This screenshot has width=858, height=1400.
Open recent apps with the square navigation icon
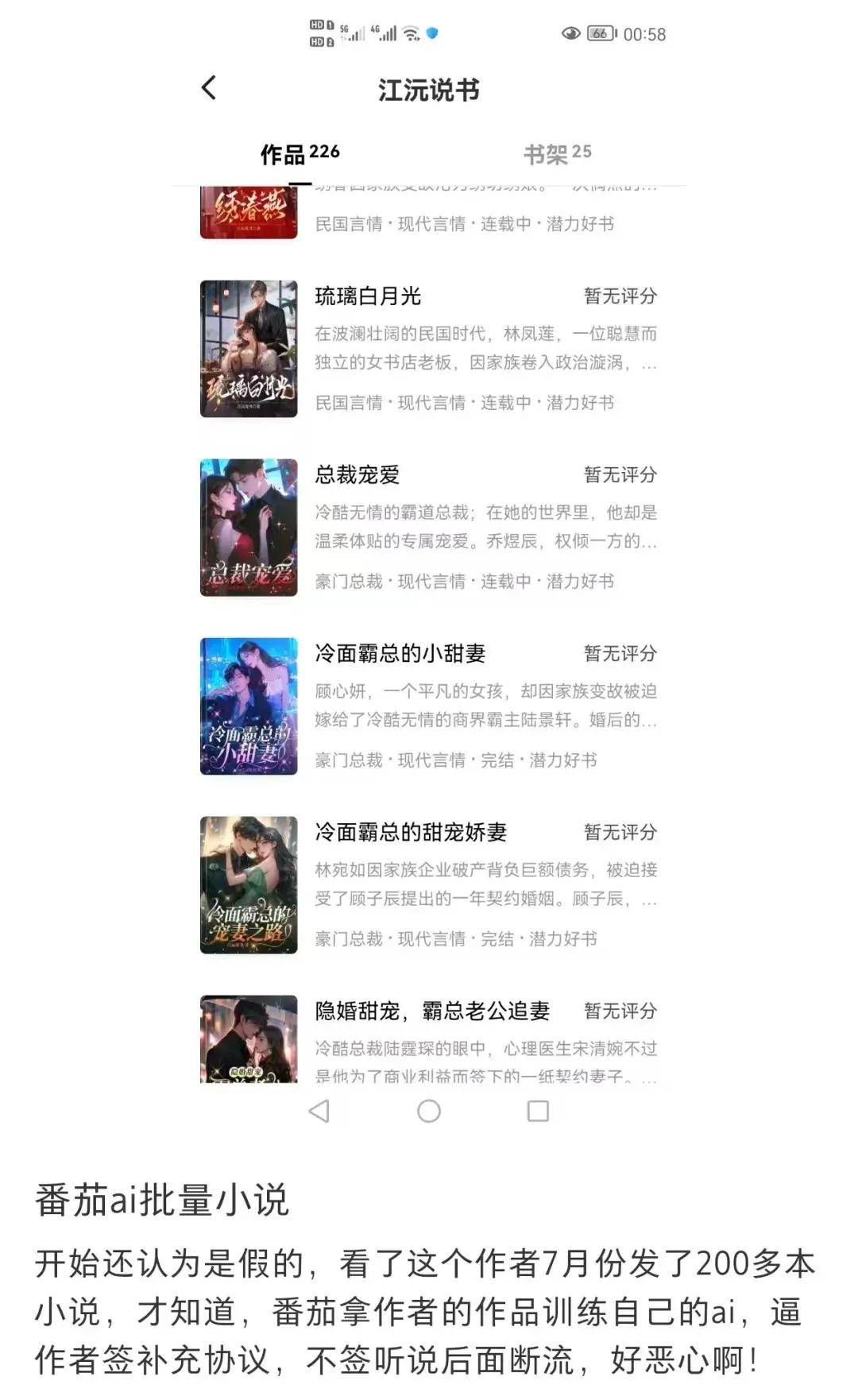pyautogui.click(x=538, y=1112)
